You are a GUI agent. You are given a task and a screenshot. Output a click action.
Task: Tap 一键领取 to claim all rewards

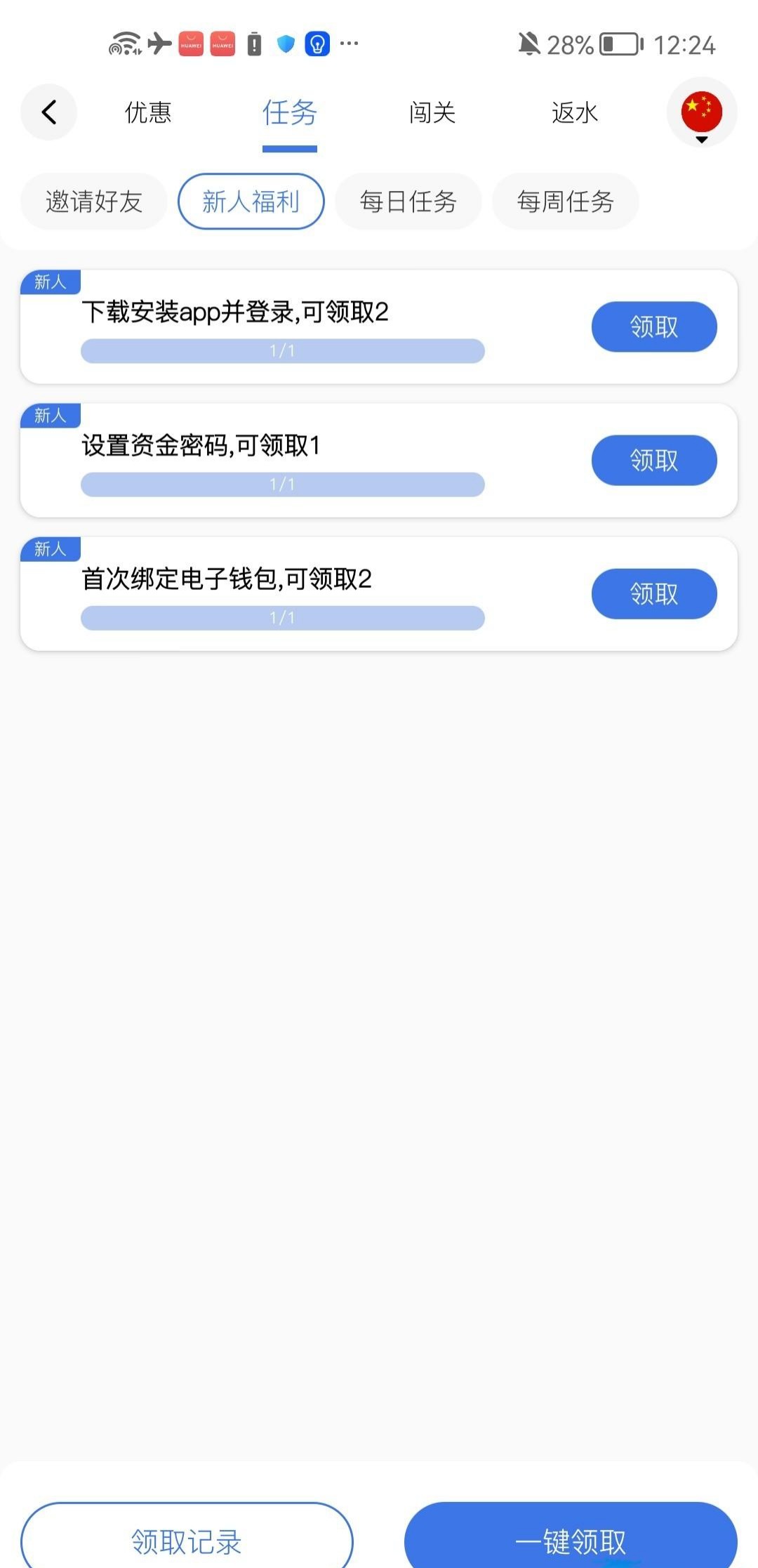tap(571, 1541)
